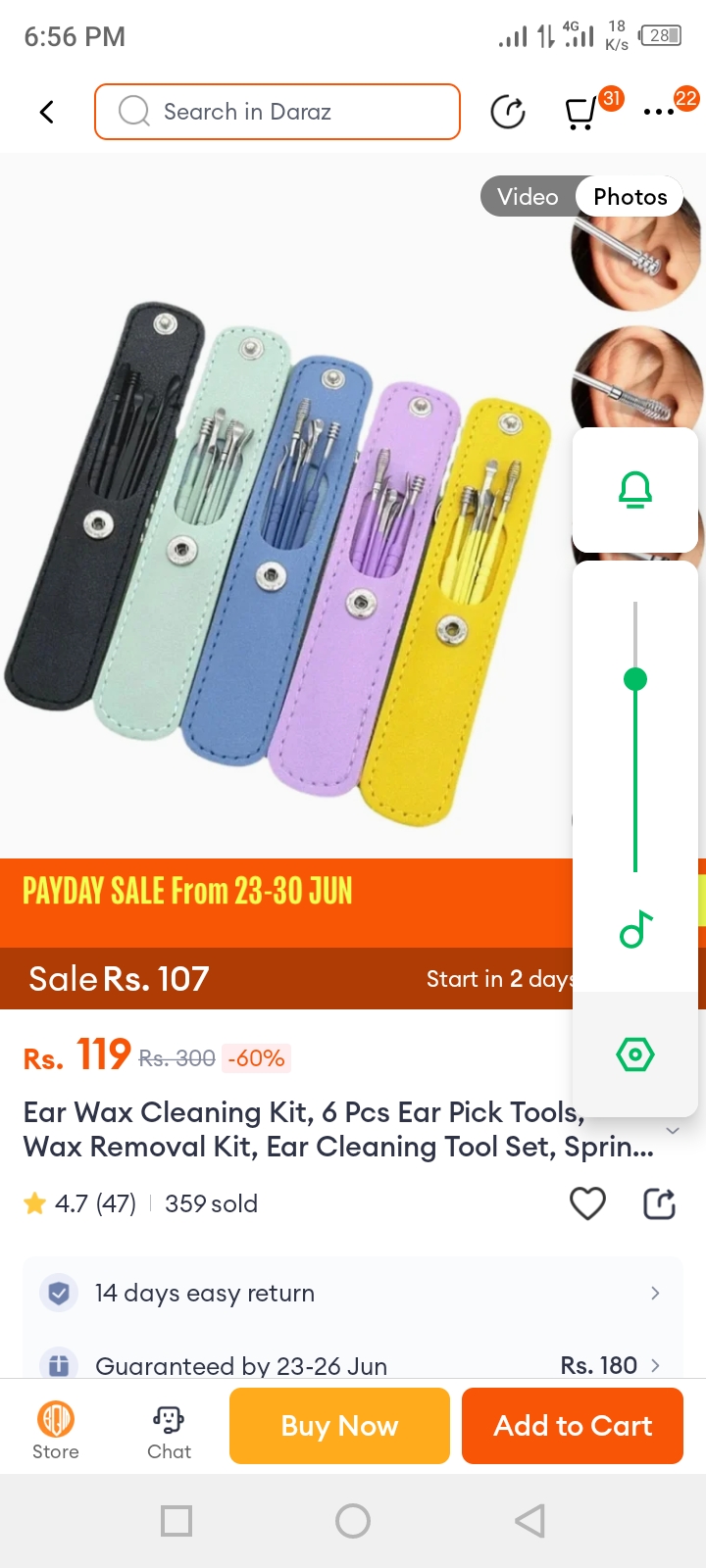Switch to the Photos tab
The height and width of the screenshot is (1568, 706).
point(630,197)
